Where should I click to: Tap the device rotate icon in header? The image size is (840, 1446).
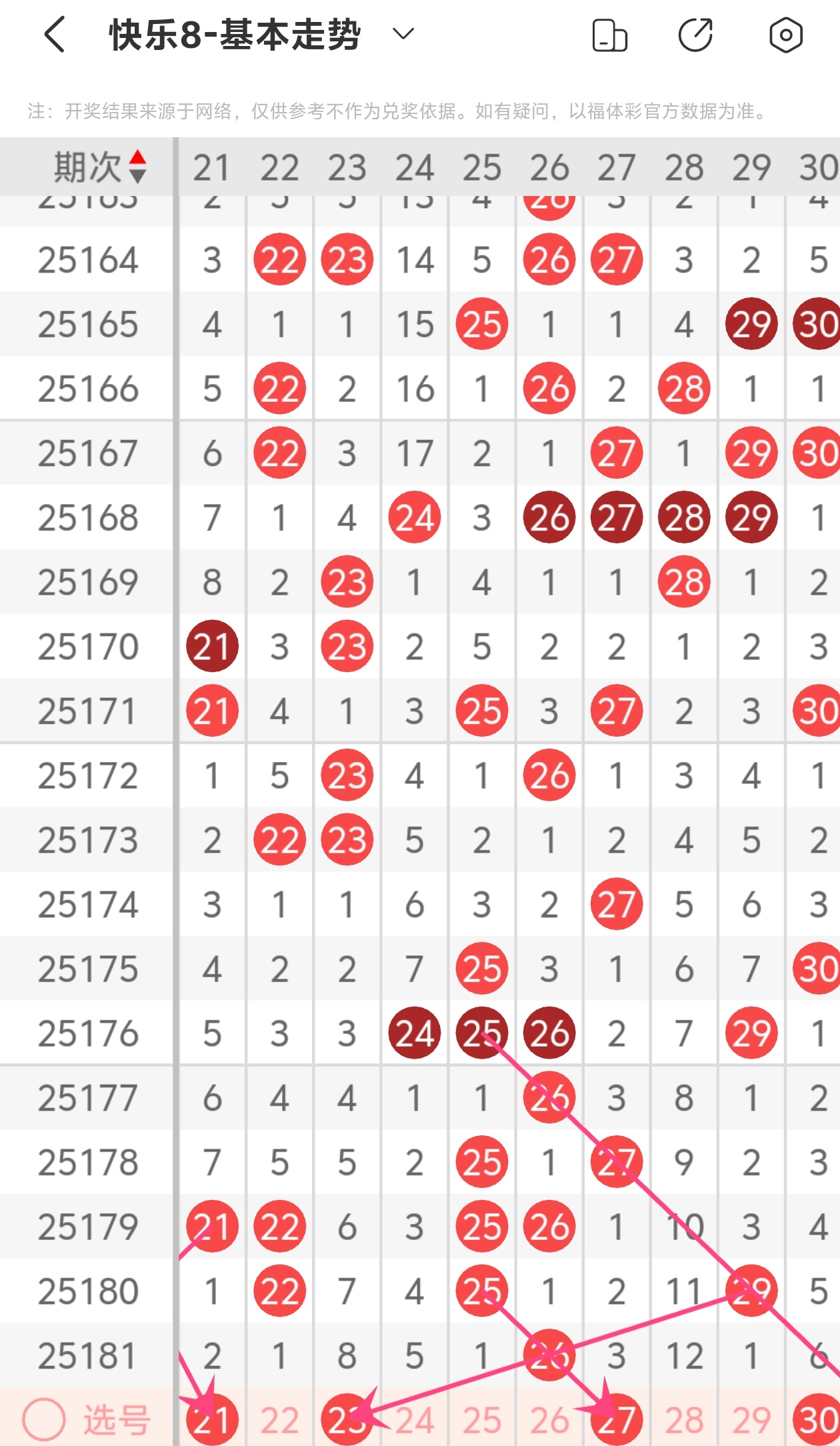pyautogui.click(x=609, y=35)
